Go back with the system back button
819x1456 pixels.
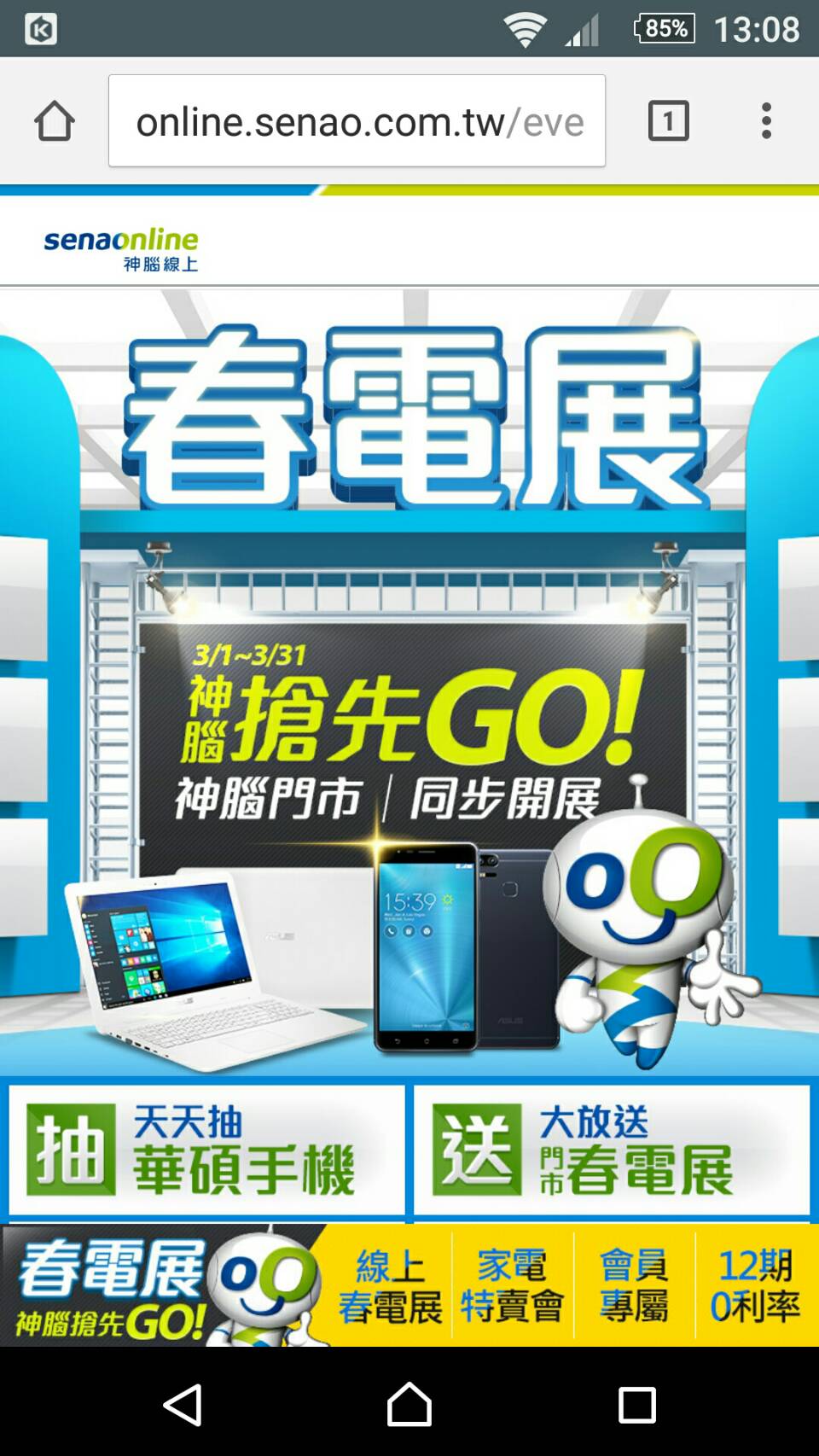(x=183, y=1404)
